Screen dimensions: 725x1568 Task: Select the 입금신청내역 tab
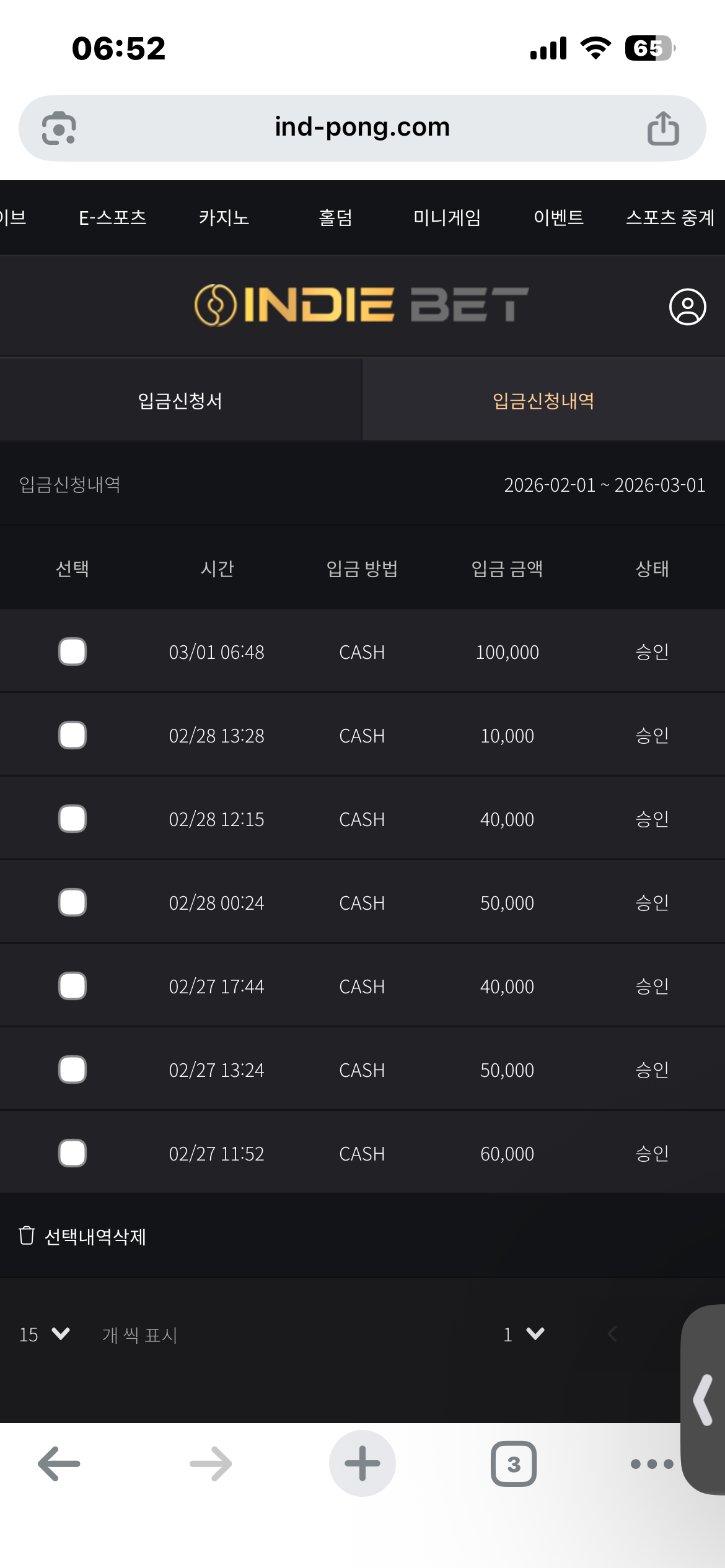pos(543,401)
